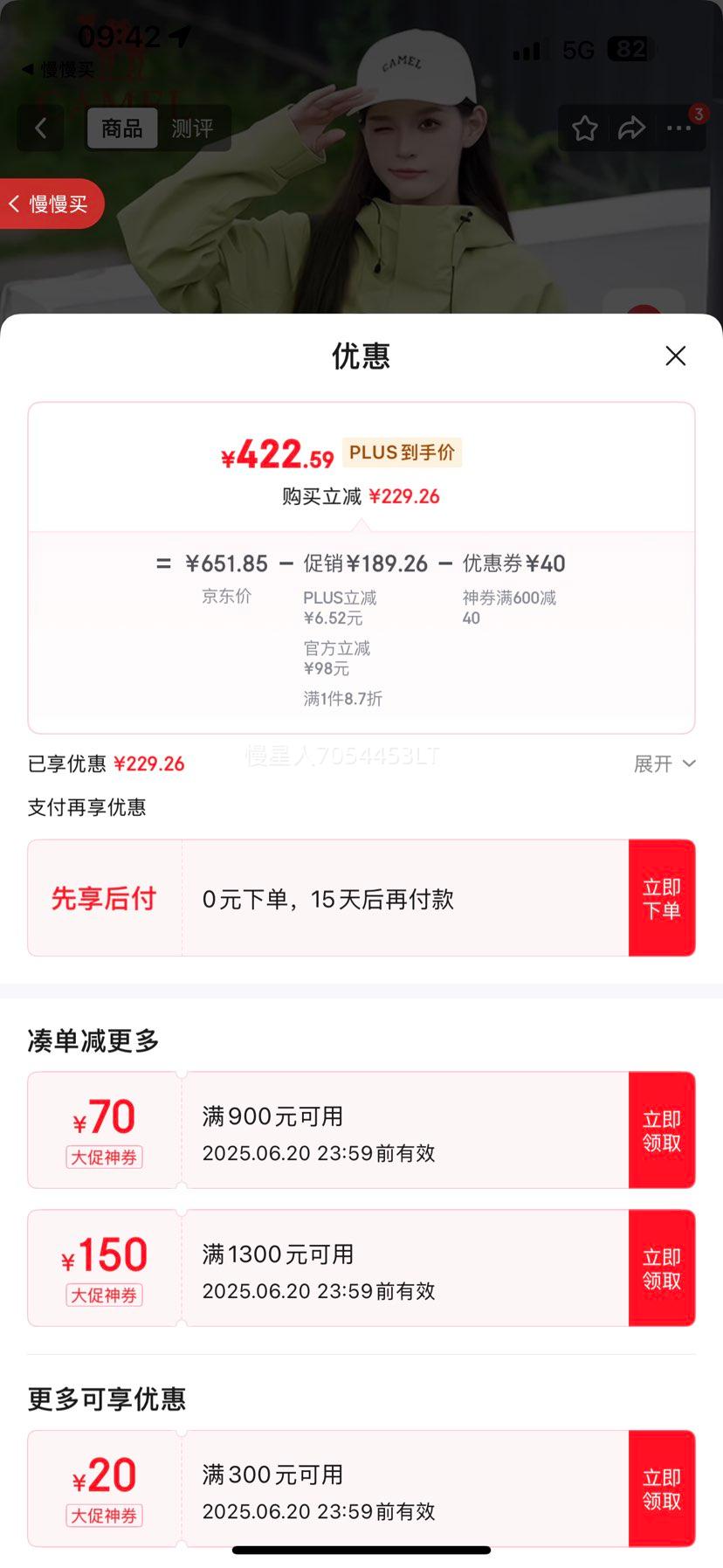
Task: Claim the ¥70 coupon over 900元
Action: (x=661, y=1130)
